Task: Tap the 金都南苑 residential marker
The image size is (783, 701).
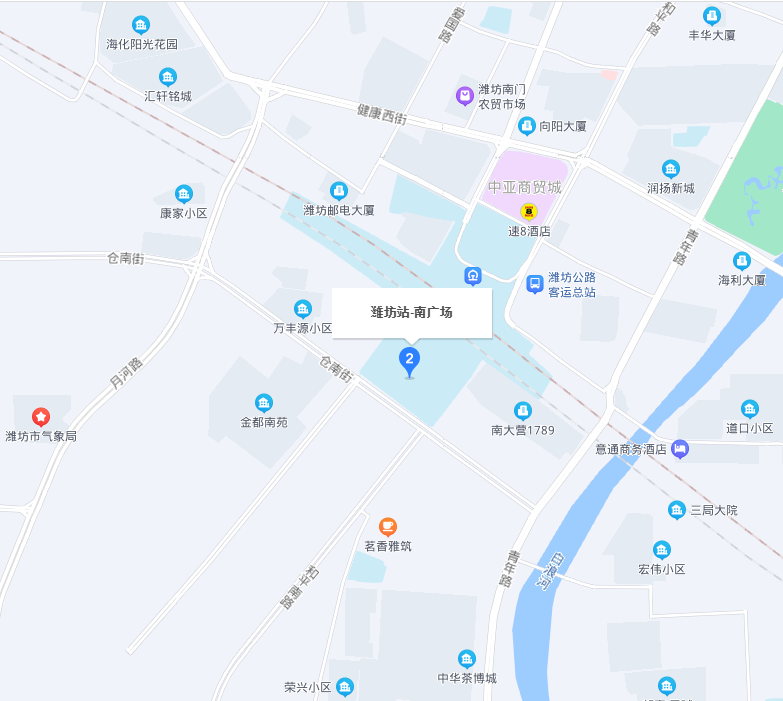Action: 264,402
